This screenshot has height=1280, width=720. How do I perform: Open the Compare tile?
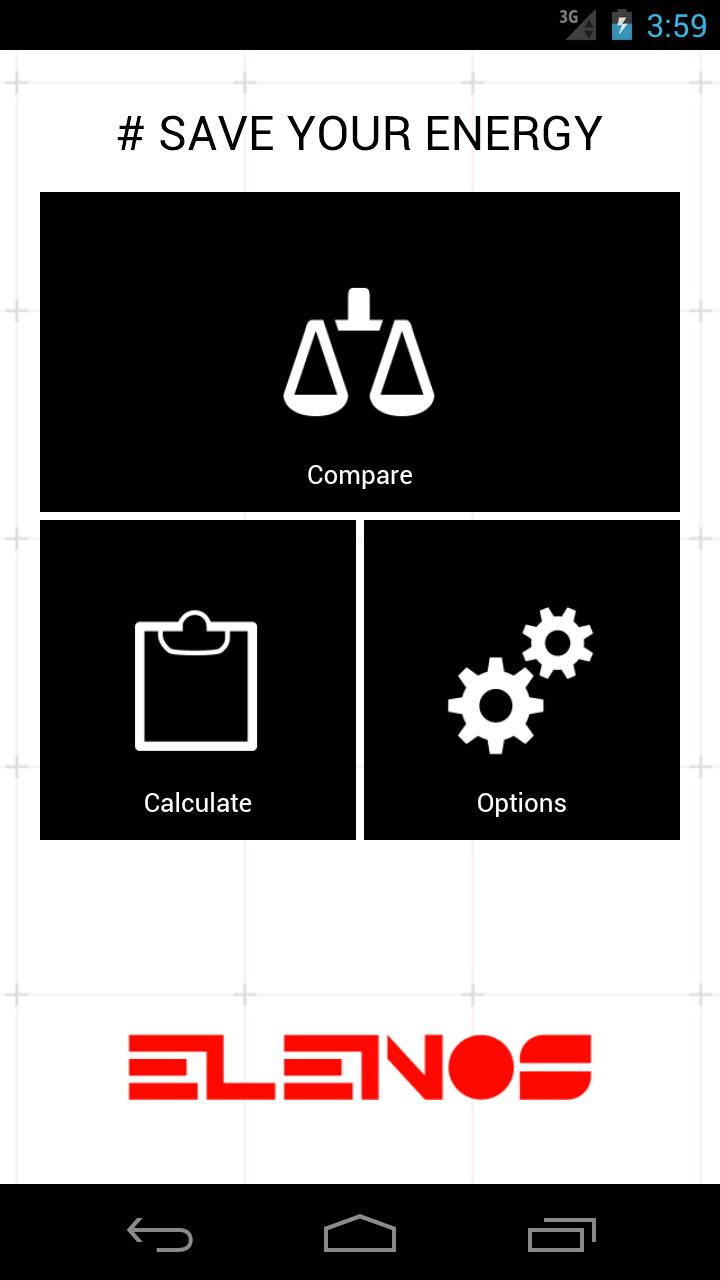360,352
